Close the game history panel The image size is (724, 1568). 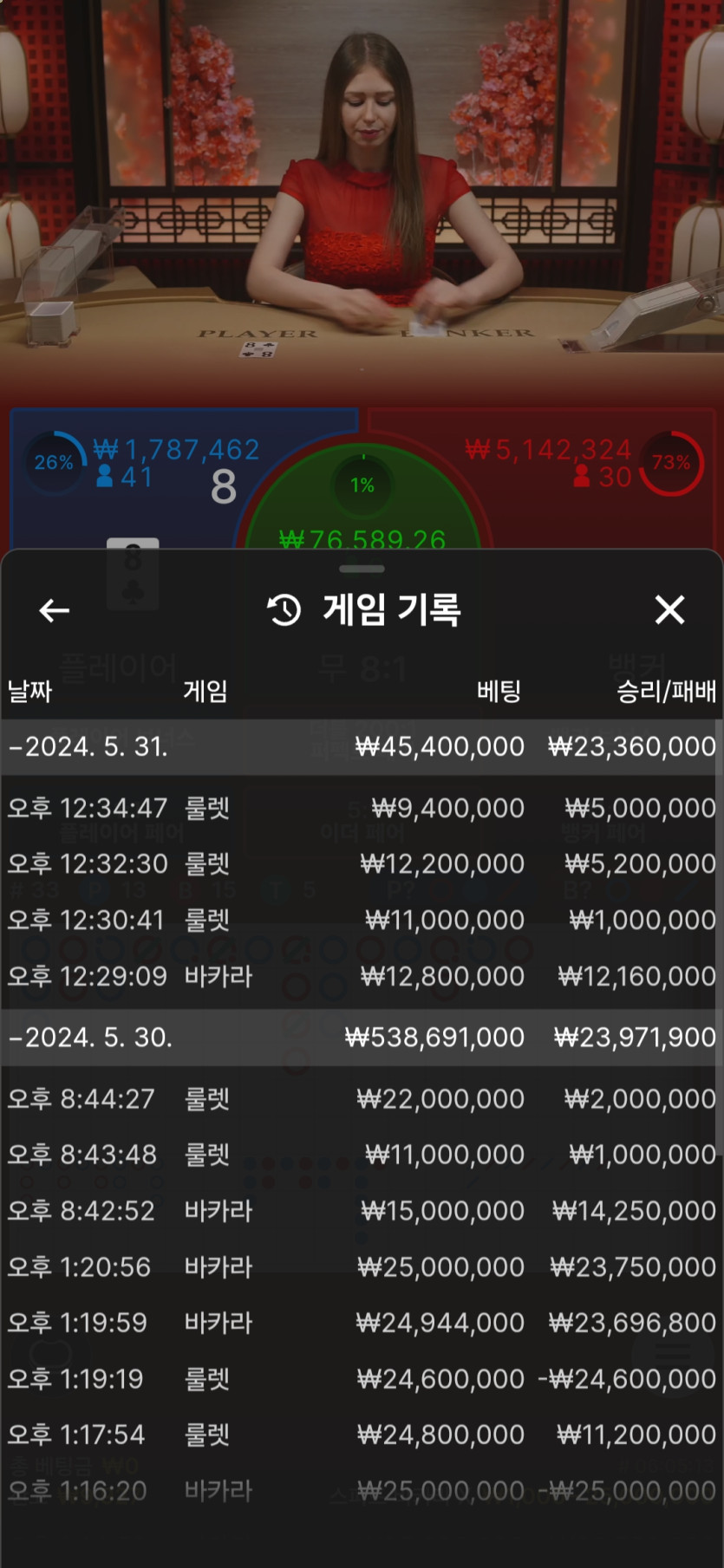[x=669, y=610]
